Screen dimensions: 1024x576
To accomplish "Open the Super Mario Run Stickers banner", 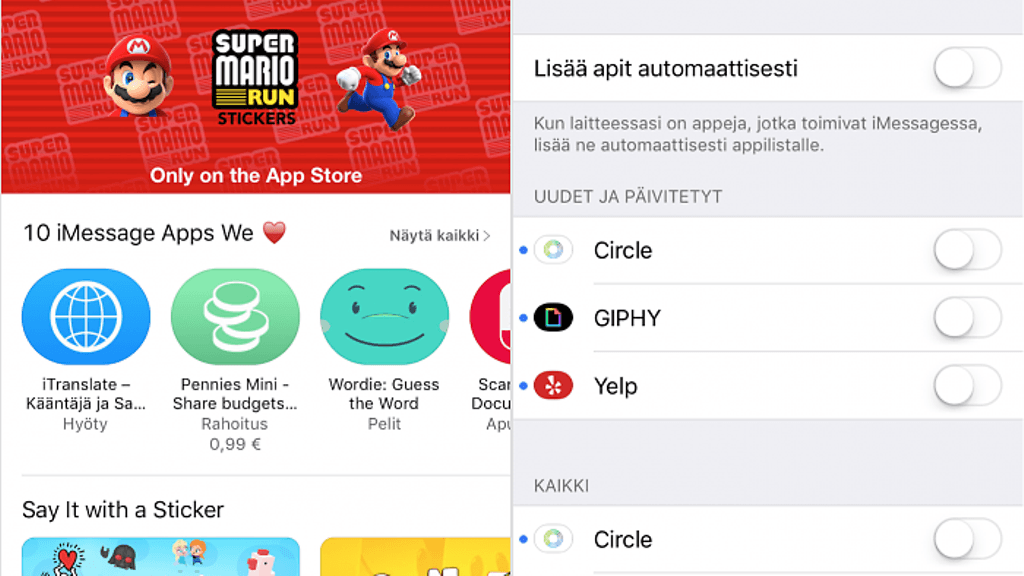I will pyautogui.click(x=255, y=95).
